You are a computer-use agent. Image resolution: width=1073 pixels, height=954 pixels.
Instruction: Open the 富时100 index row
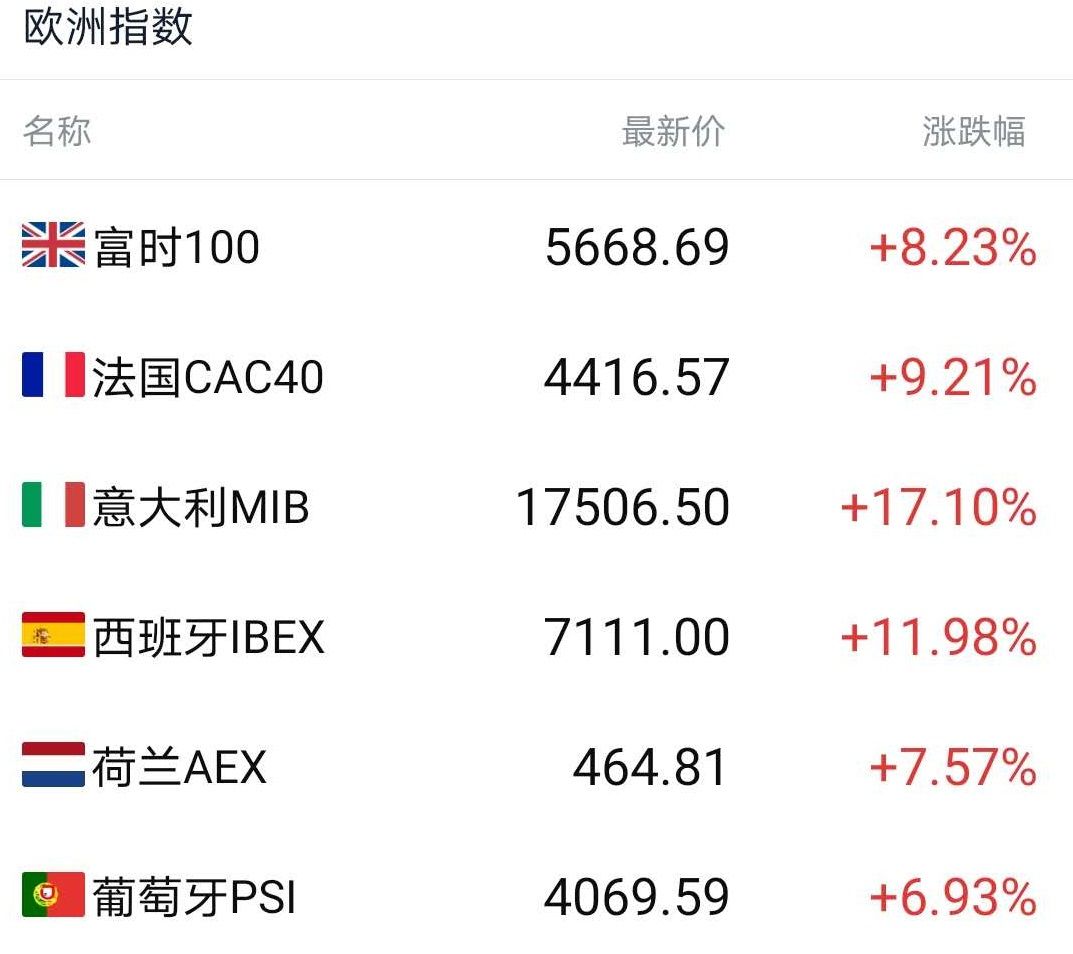[x=176, y=247]
